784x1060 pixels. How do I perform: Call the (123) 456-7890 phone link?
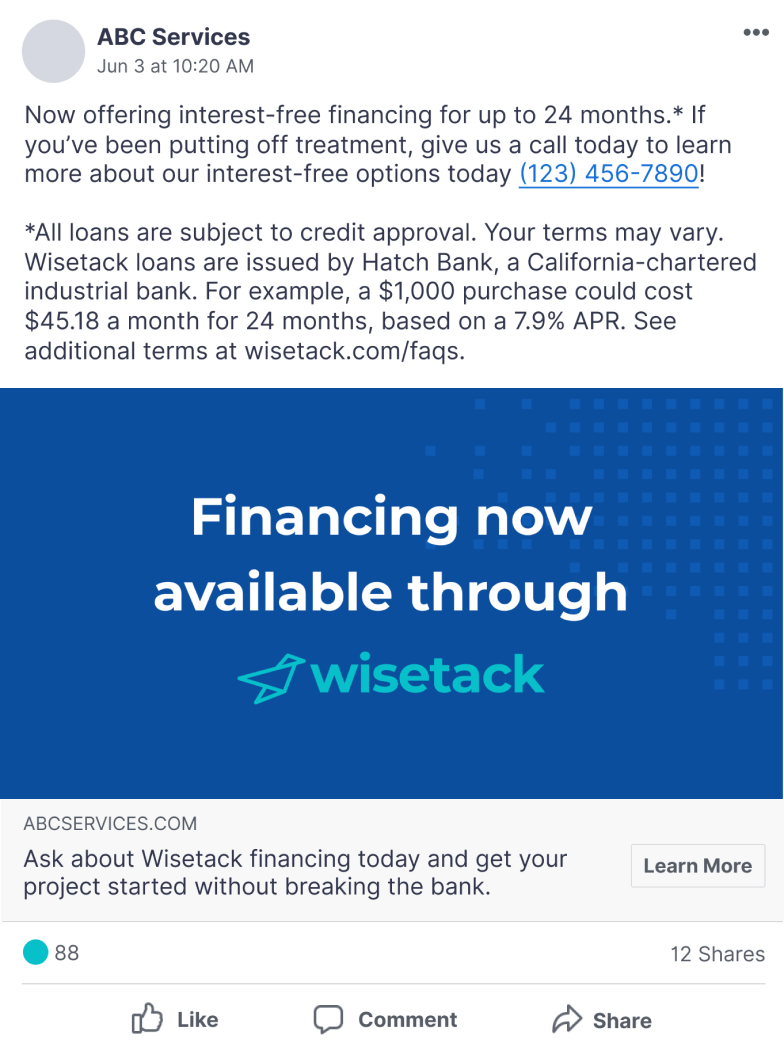pos(608,173)
